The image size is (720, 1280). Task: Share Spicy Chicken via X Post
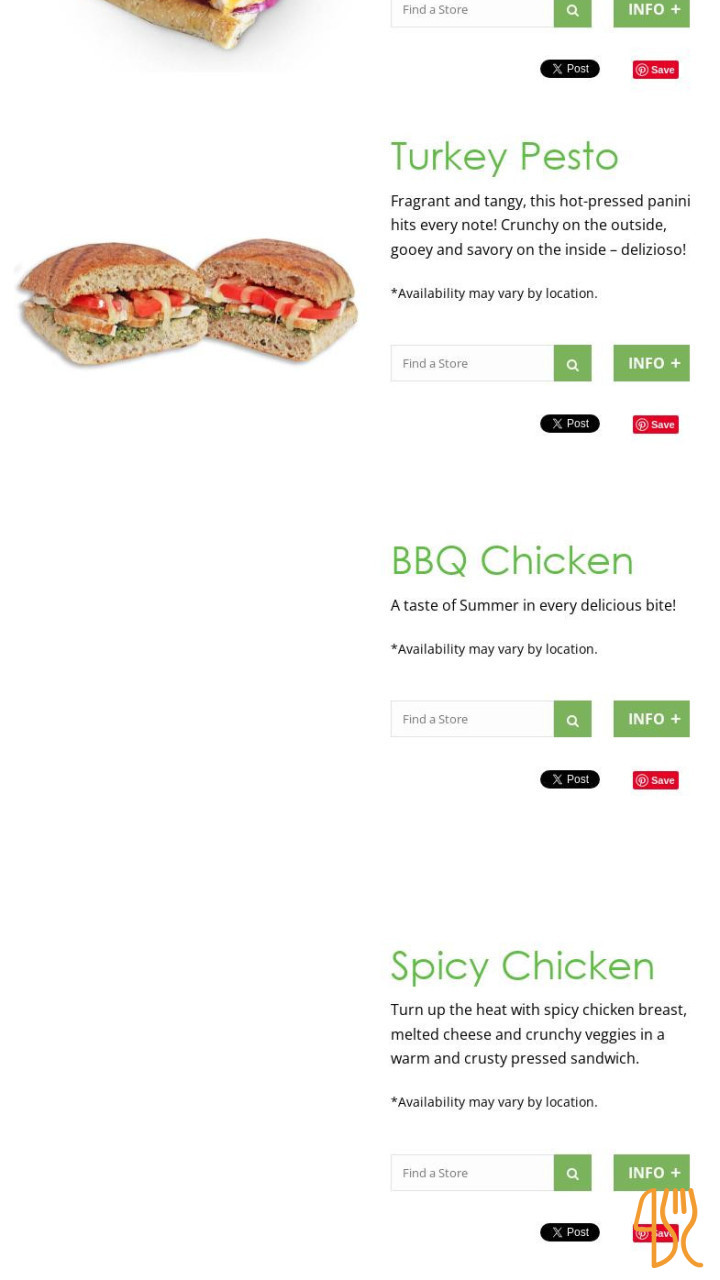tap(569, 1232)
